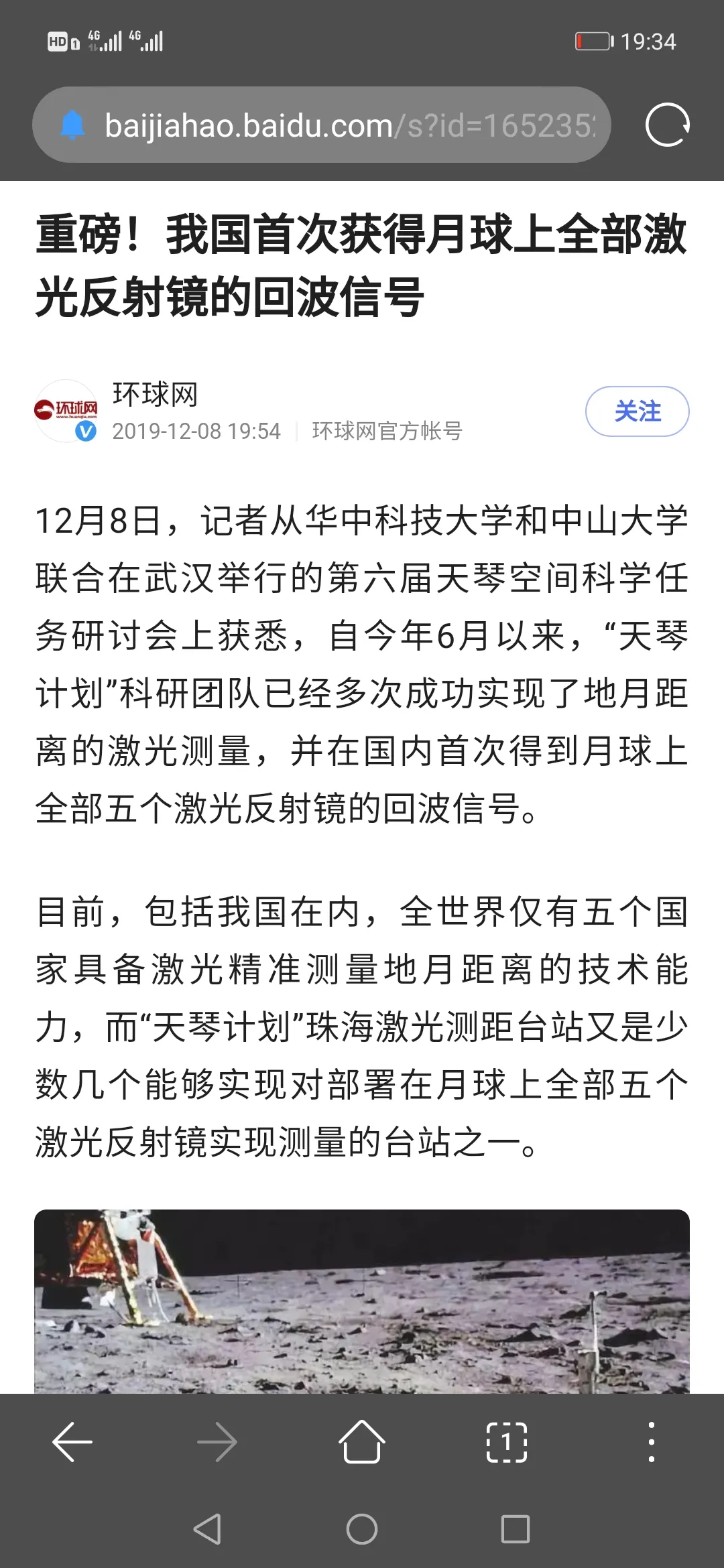
Task: Go forward to the next web page
Action: [217, 1442]
